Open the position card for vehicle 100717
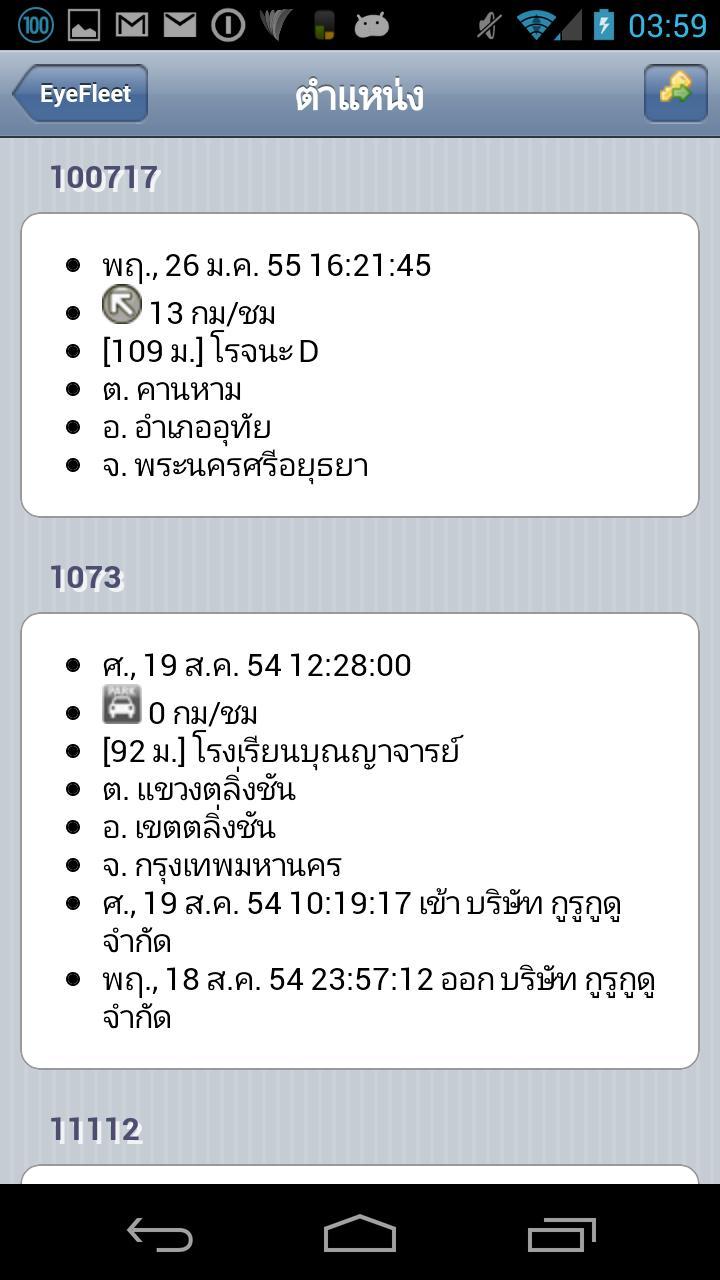720x1280 pixels. (x=360, y=365)
